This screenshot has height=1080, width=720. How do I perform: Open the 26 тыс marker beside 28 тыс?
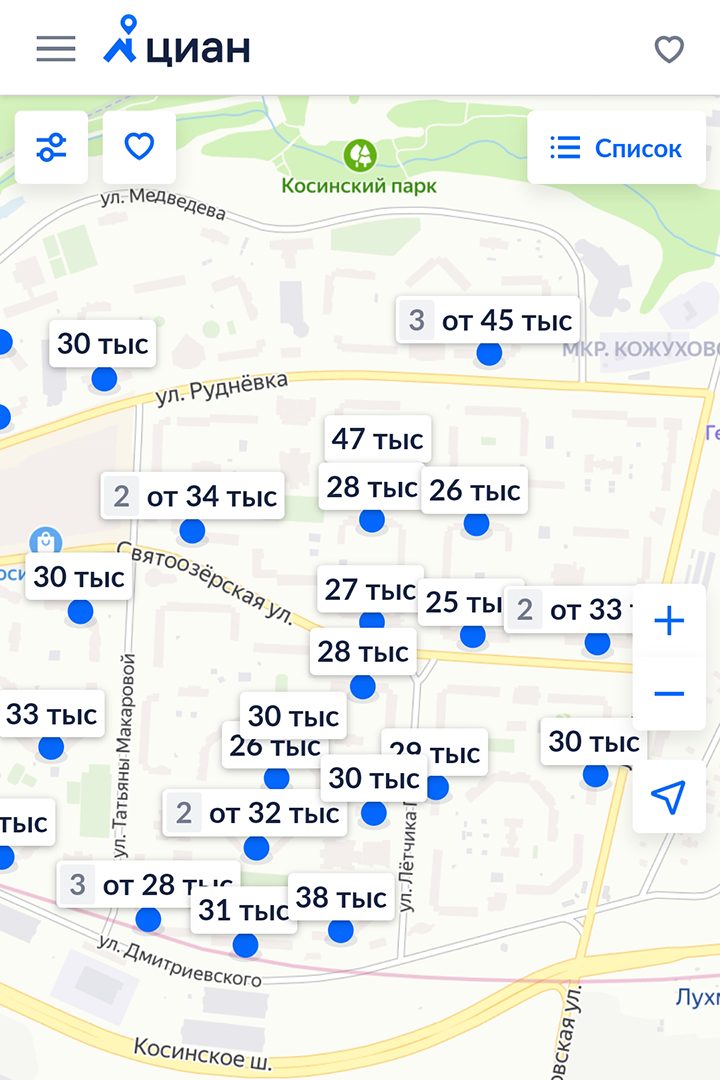click(x=475, y=491)
